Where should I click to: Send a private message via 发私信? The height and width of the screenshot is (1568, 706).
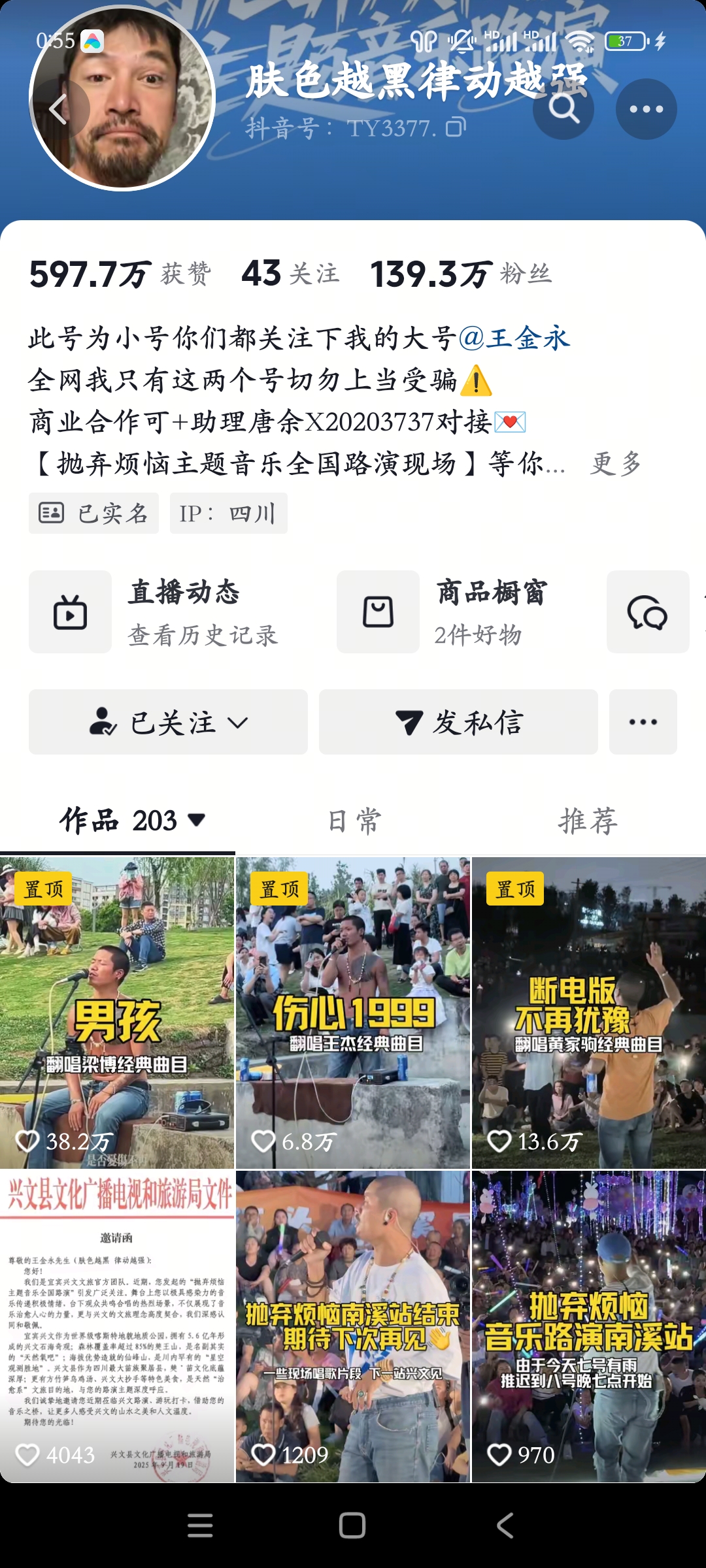tap(458, 722)
